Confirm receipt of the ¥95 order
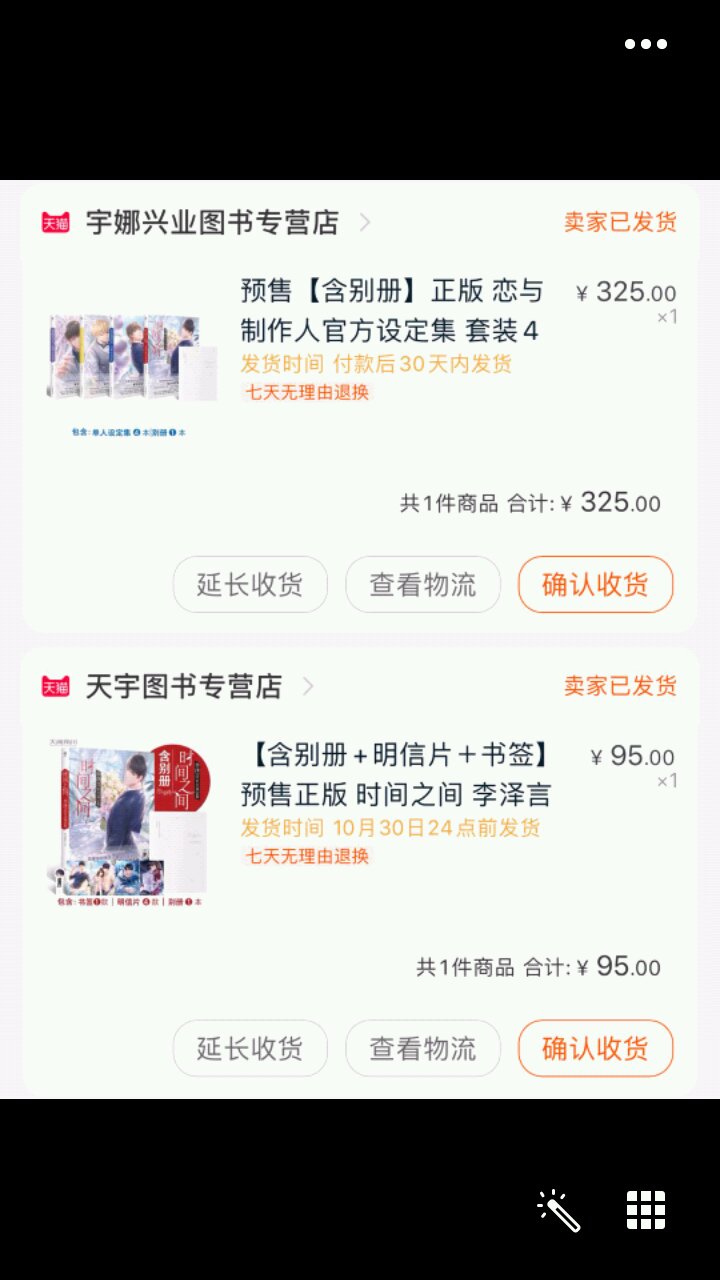This screenshot has width=720, height=1280. [595, 1048]
